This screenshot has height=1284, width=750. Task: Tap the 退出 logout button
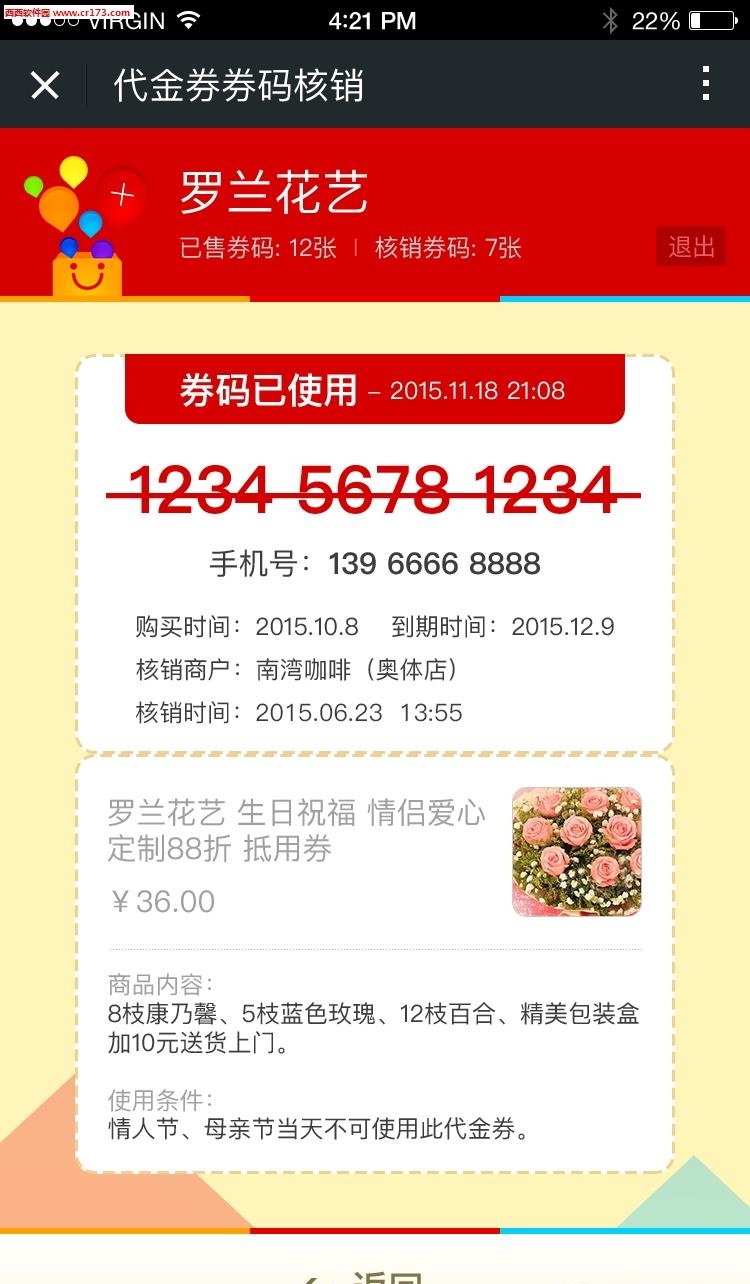pyautogui.click(x=691, y=247)
